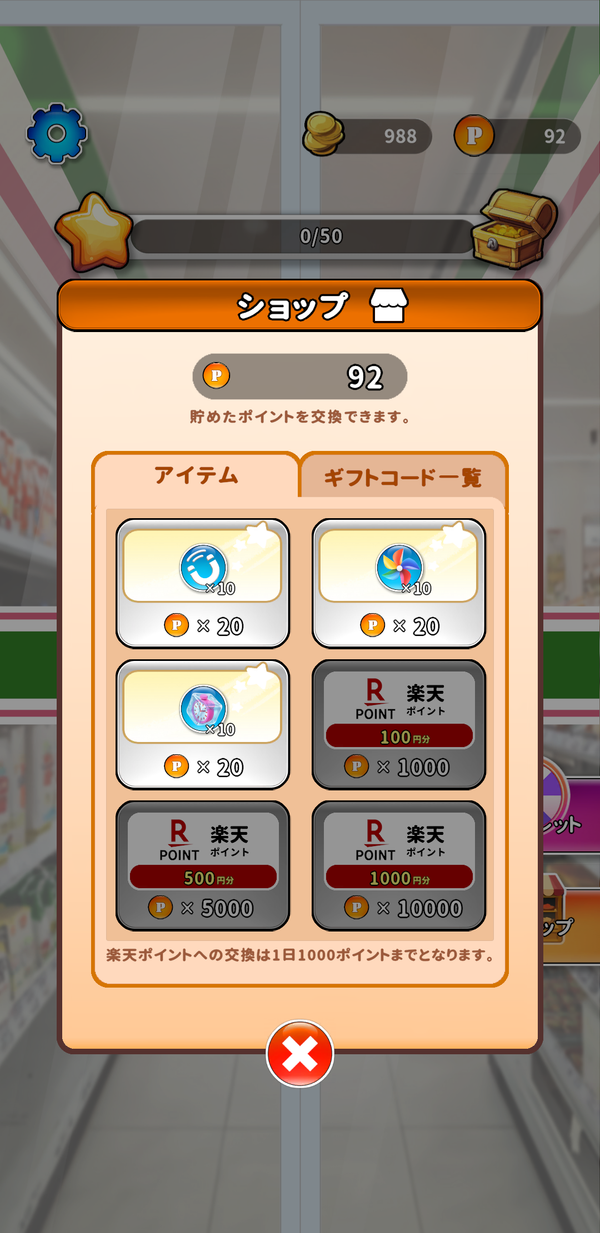Image resolution: width=600 pixels, height=1233 pixels.
Task: Select the アイテム tab
Action: tap(196, 475)
